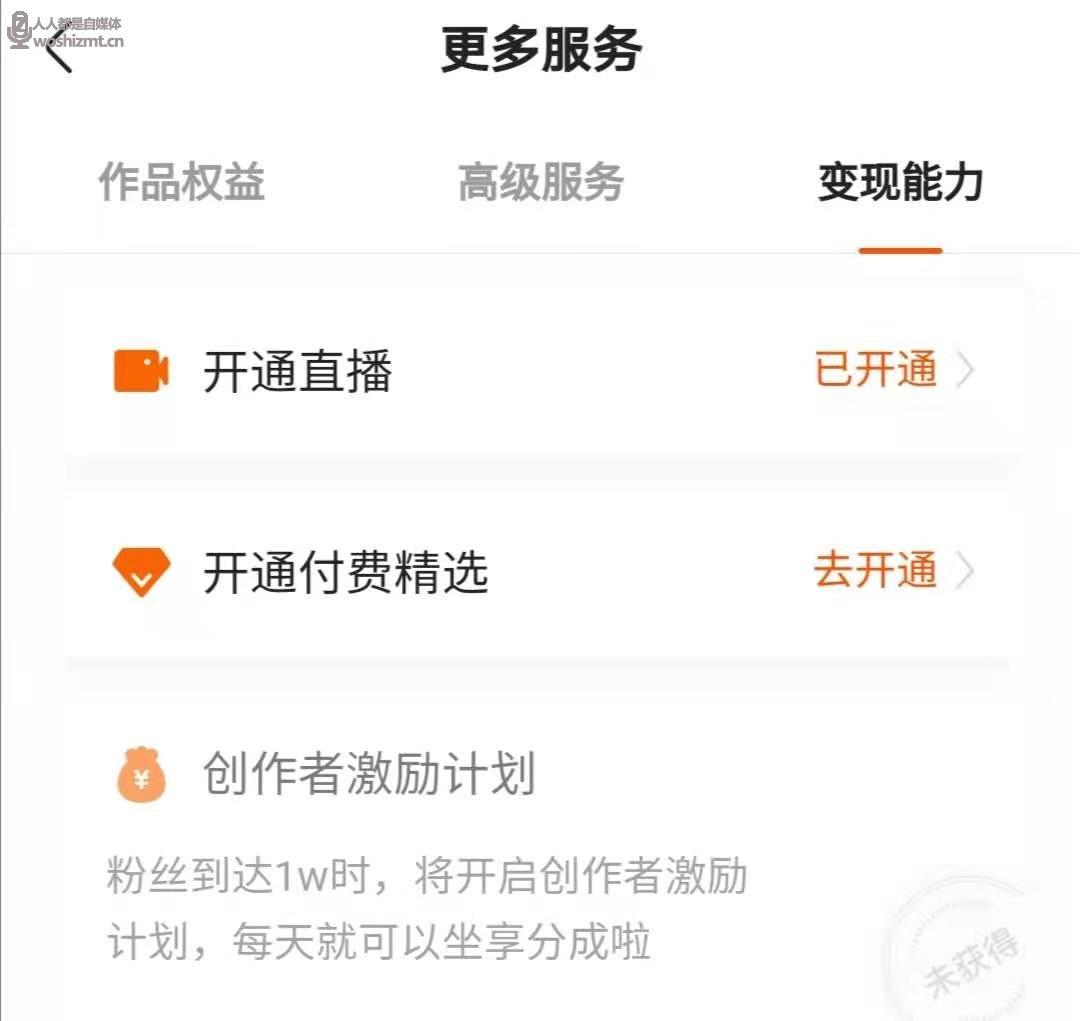Open the 开通付费精选 row
The image size is (1080, 1021).
click(x=540, y=572)
